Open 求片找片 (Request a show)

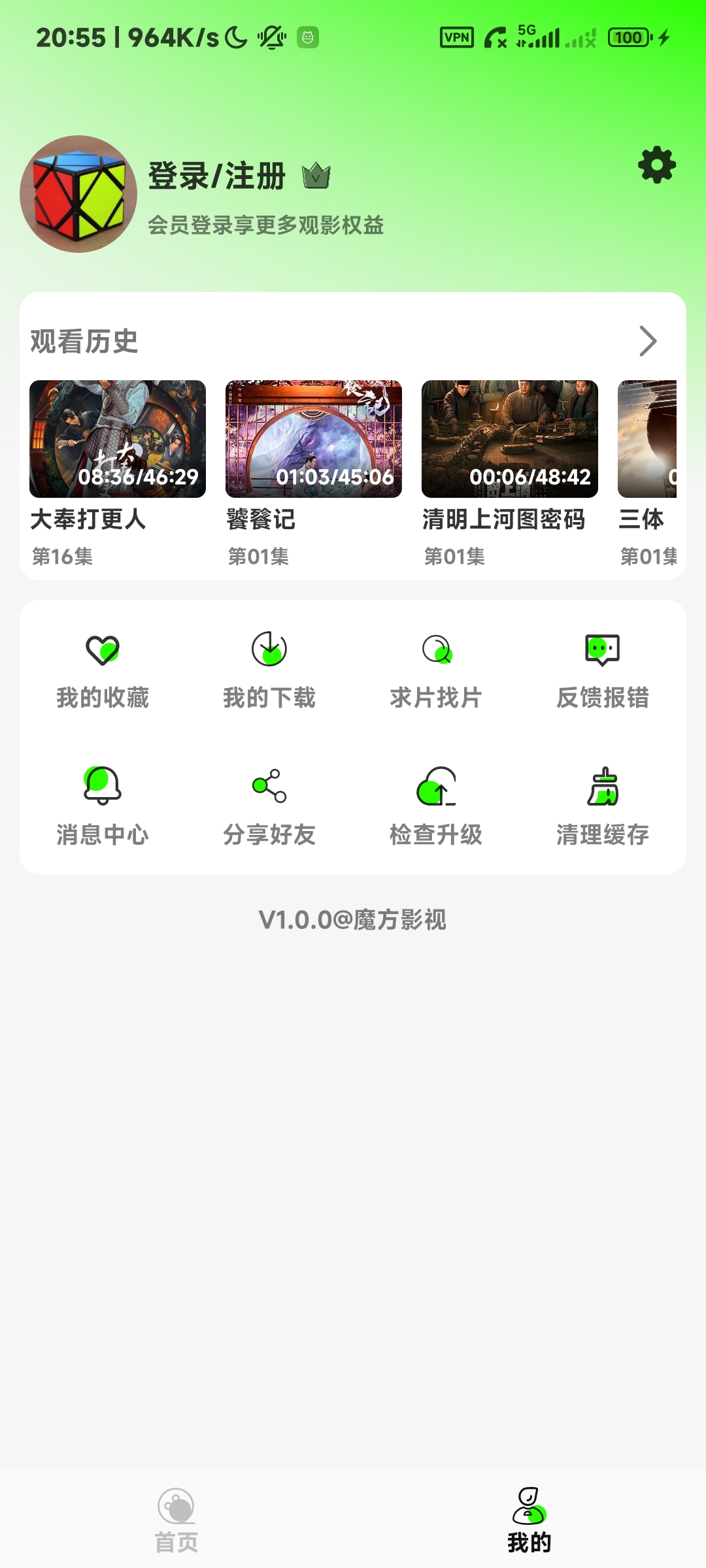(437, 668)
